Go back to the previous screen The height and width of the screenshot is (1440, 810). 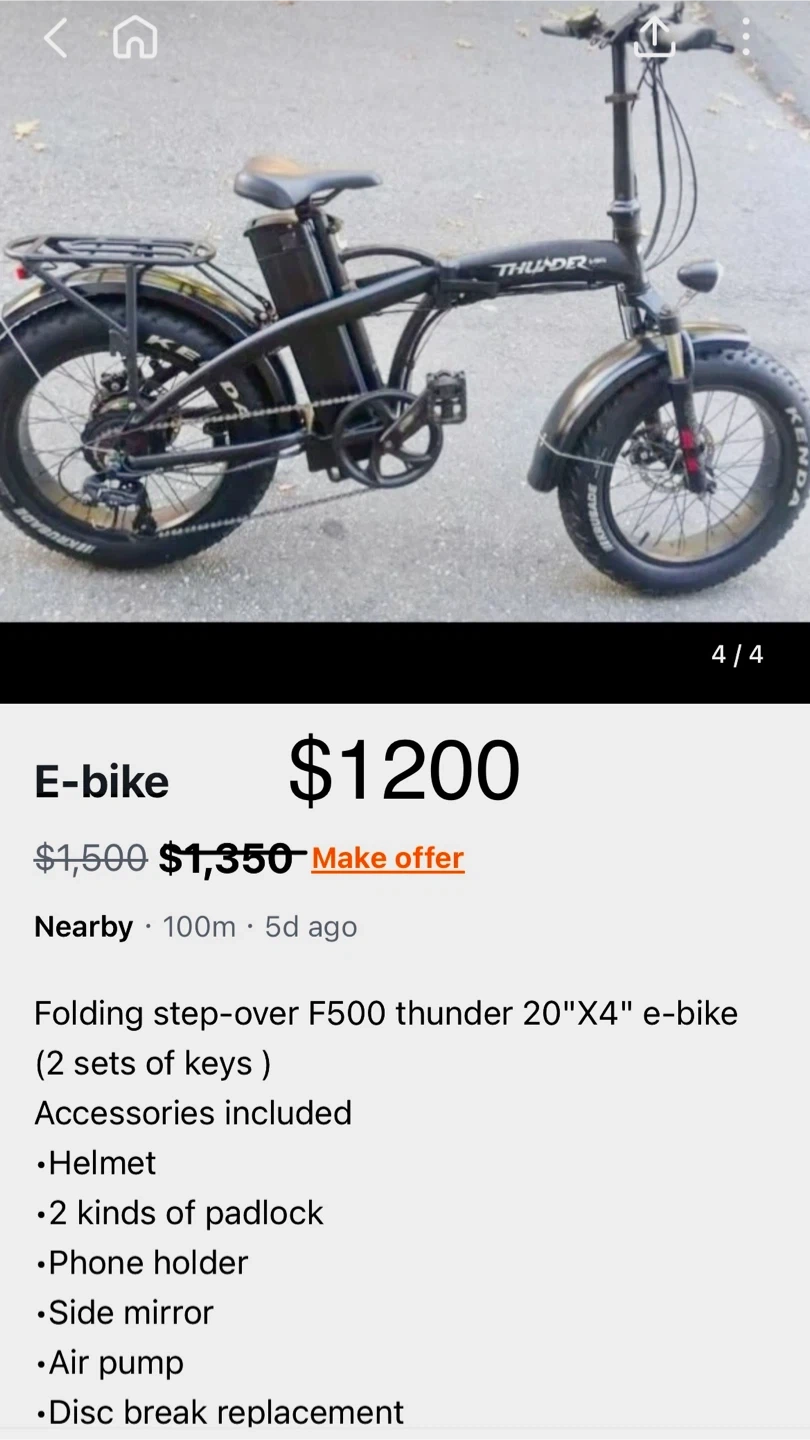(55, 39)
